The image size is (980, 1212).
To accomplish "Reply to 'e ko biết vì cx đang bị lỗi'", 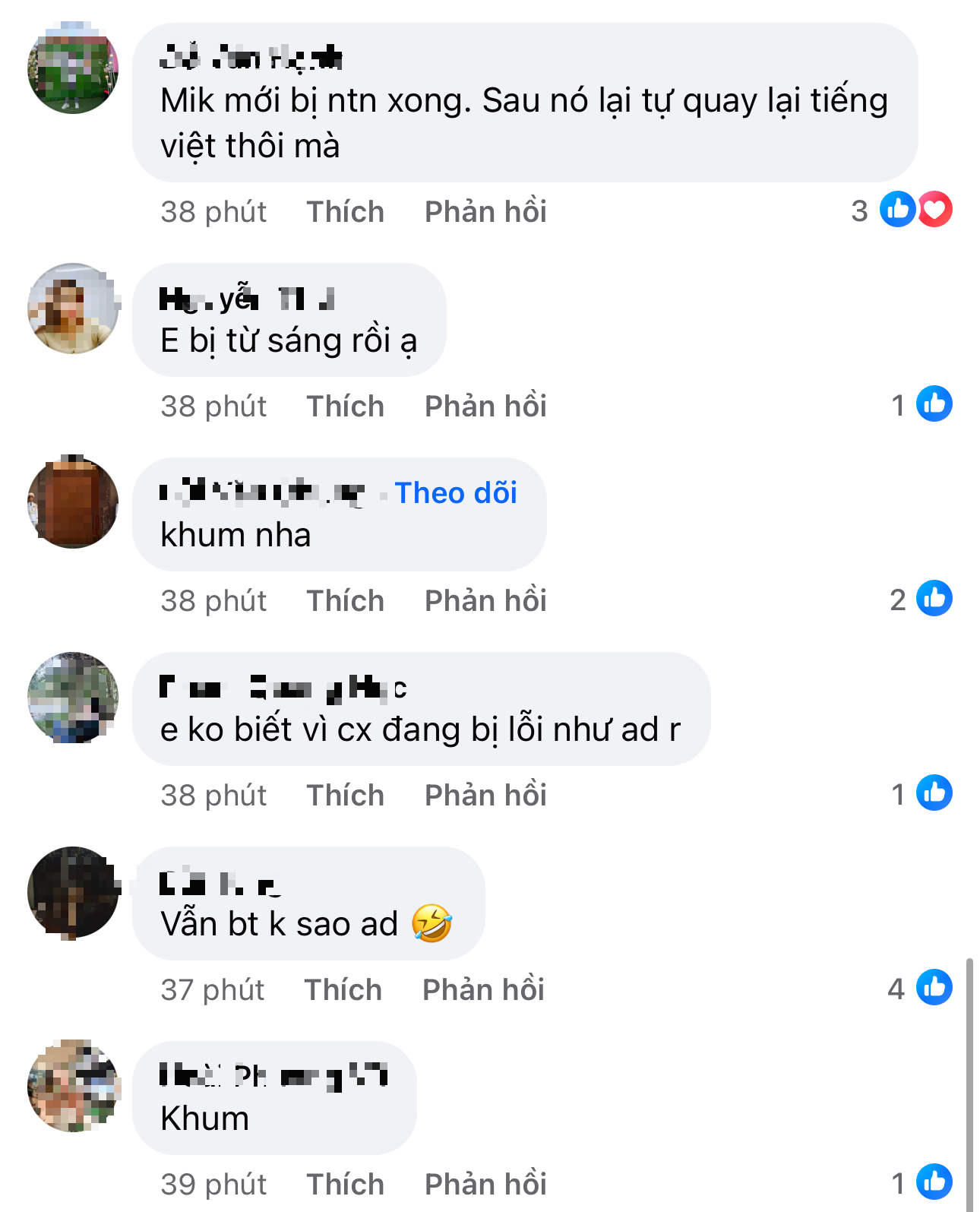I will coord(485,795).
